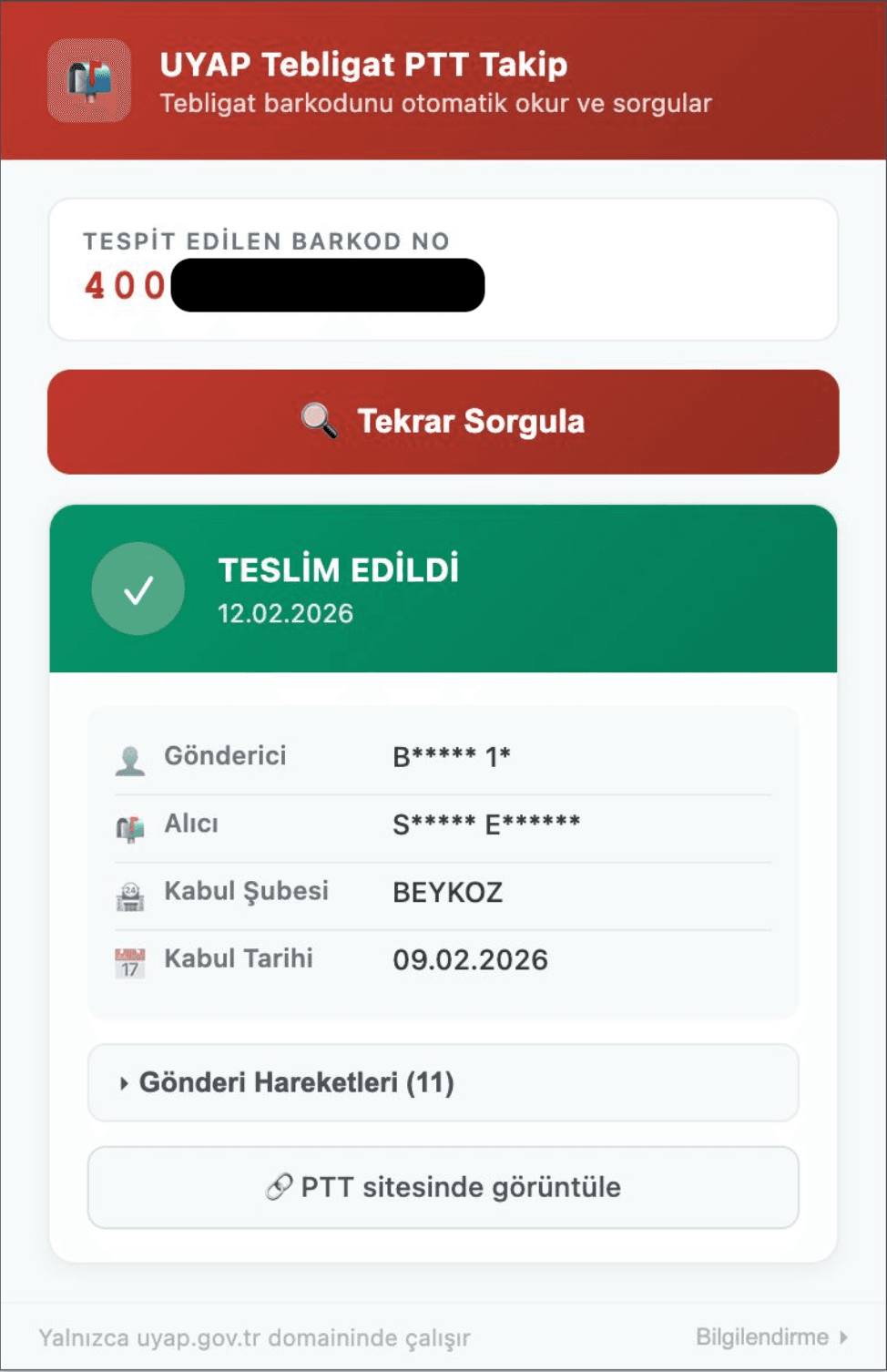Click the magnifier icon on Tekrar Sorgula

[318, 421]
